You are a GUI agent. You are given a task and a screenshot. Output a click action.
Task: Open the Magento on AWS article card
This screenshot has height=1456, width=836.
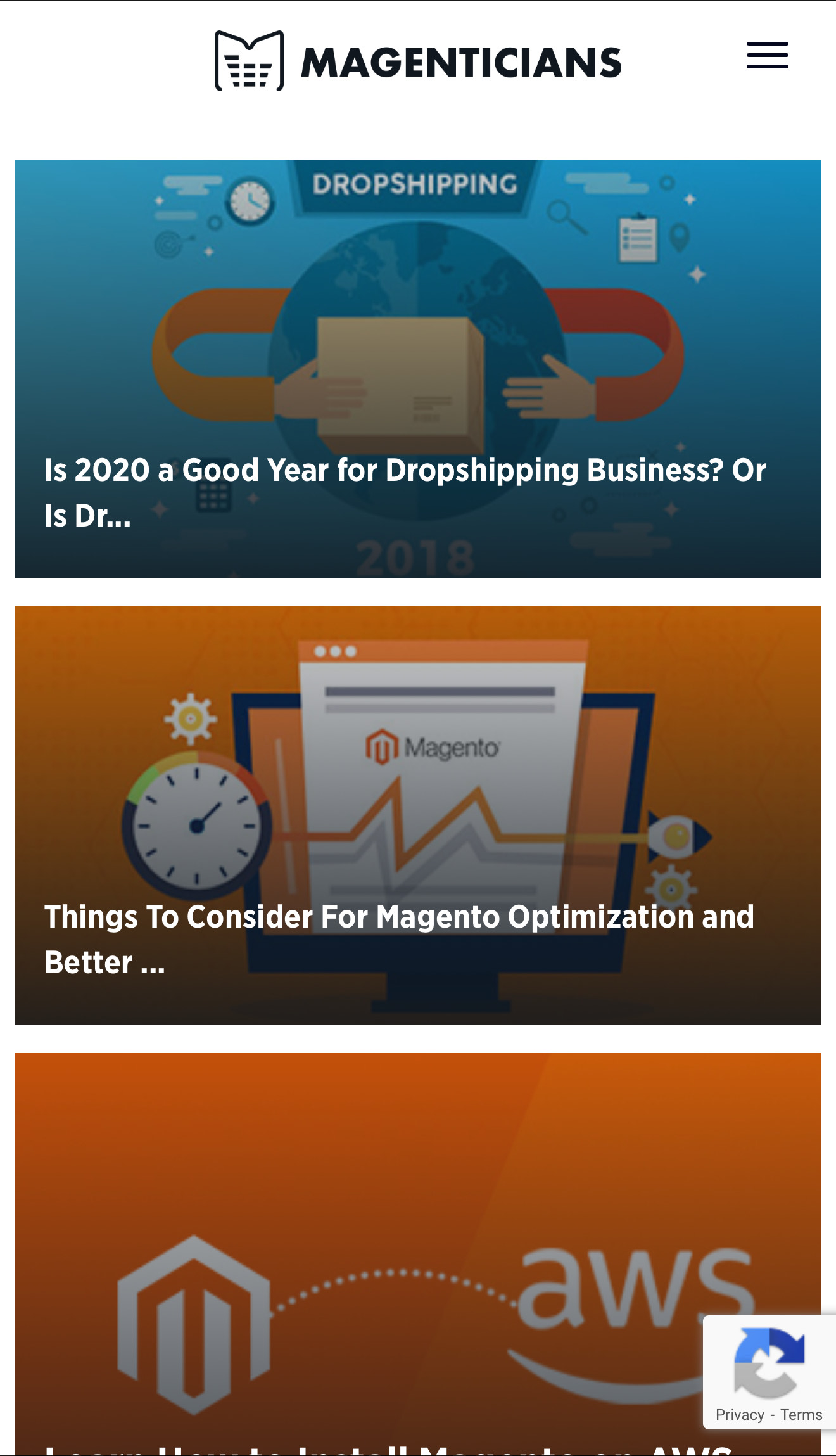click(418, 1255)
